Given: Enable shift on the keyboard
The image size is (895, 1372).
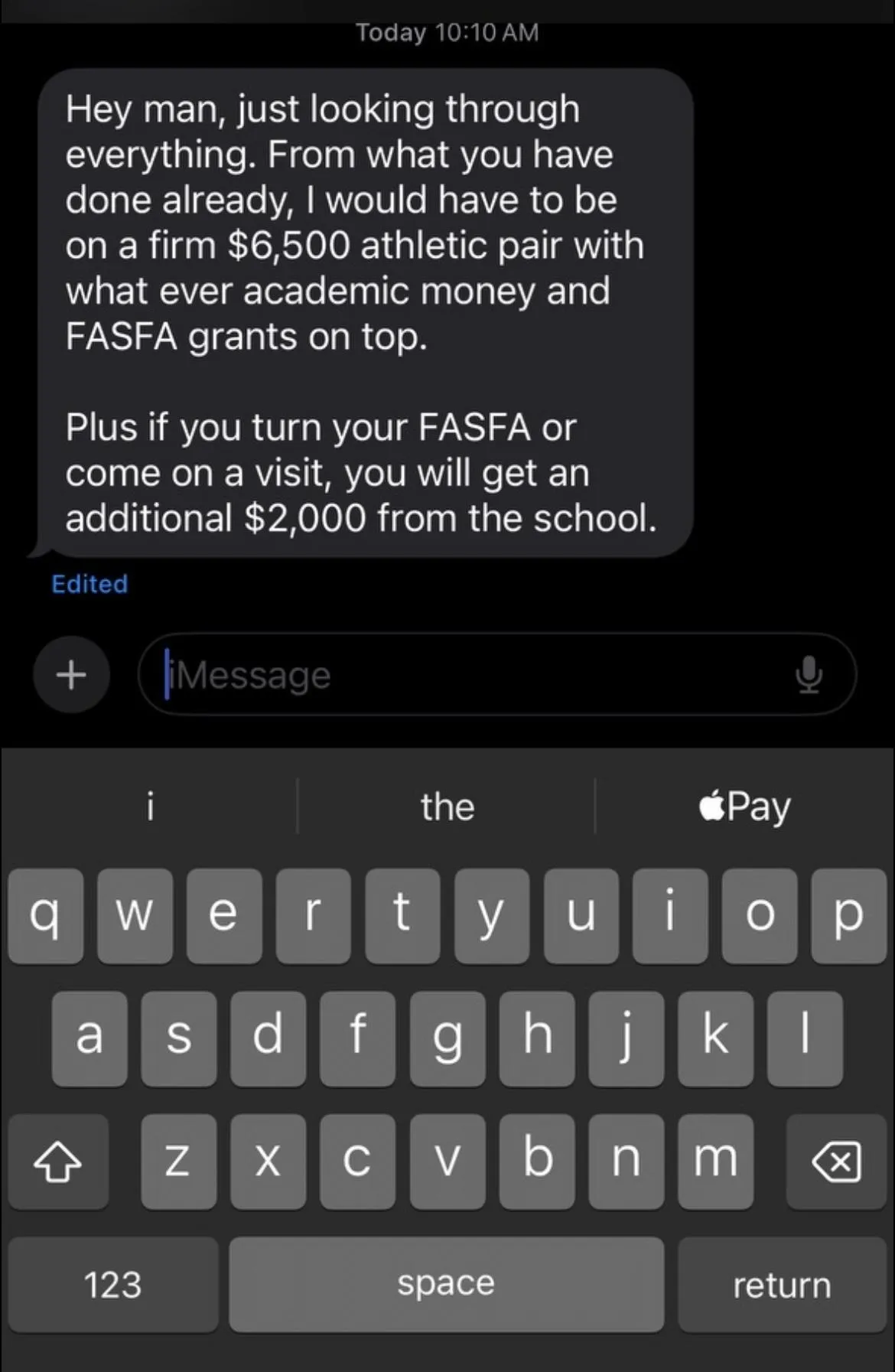Looking at the screenshot, I should pos(58,1162).
